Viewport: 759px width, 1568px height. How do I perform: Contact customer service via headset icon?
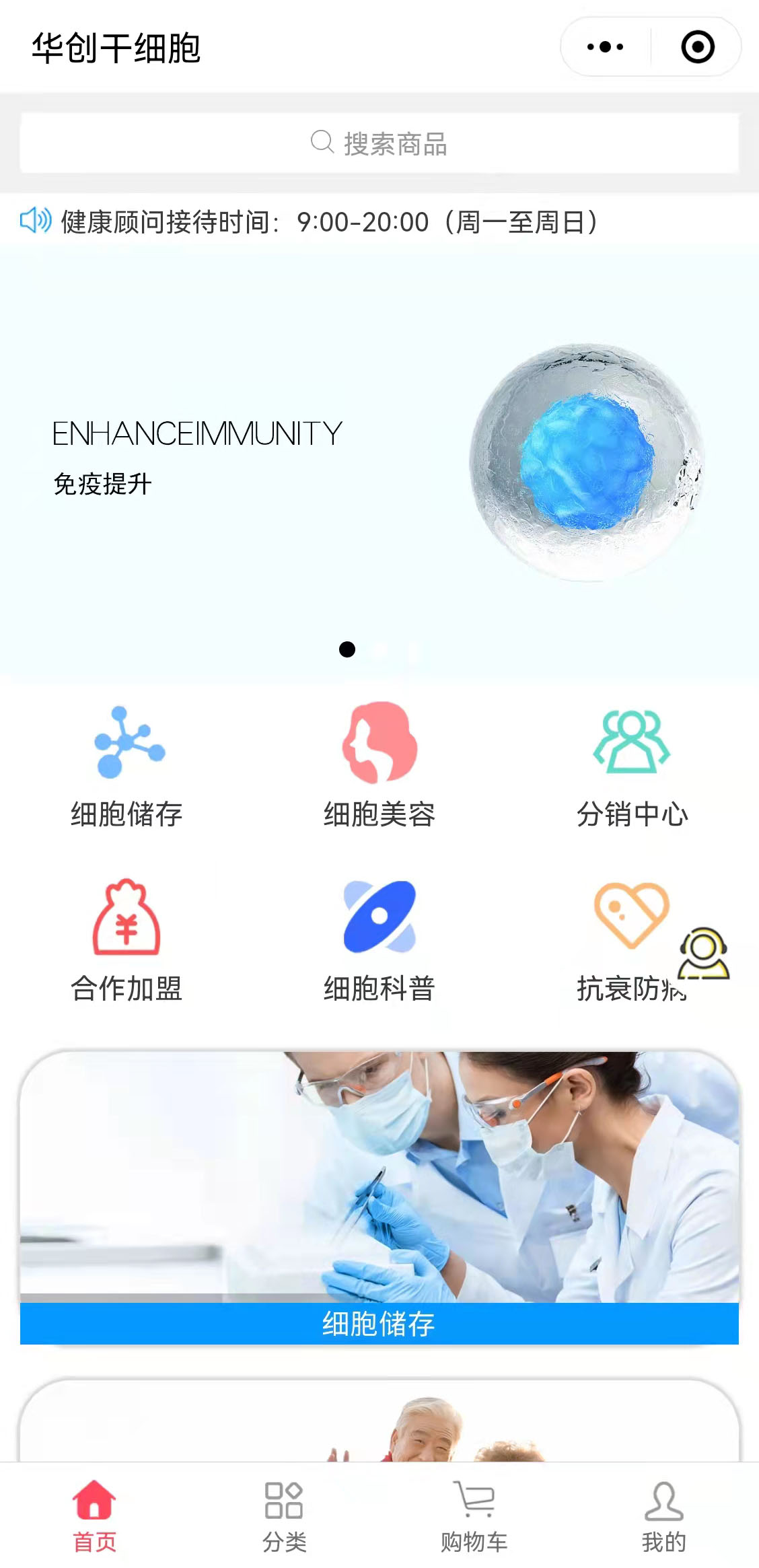[x=704, y=954]
